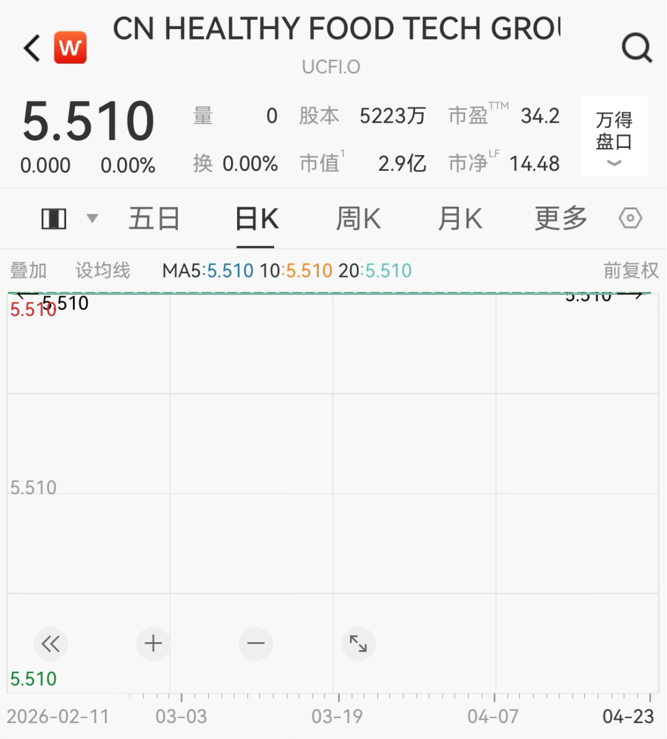The height and width of the screenshot is (739, 667).
Task: Zoom in the K-line chart
Action: [153, 644]
